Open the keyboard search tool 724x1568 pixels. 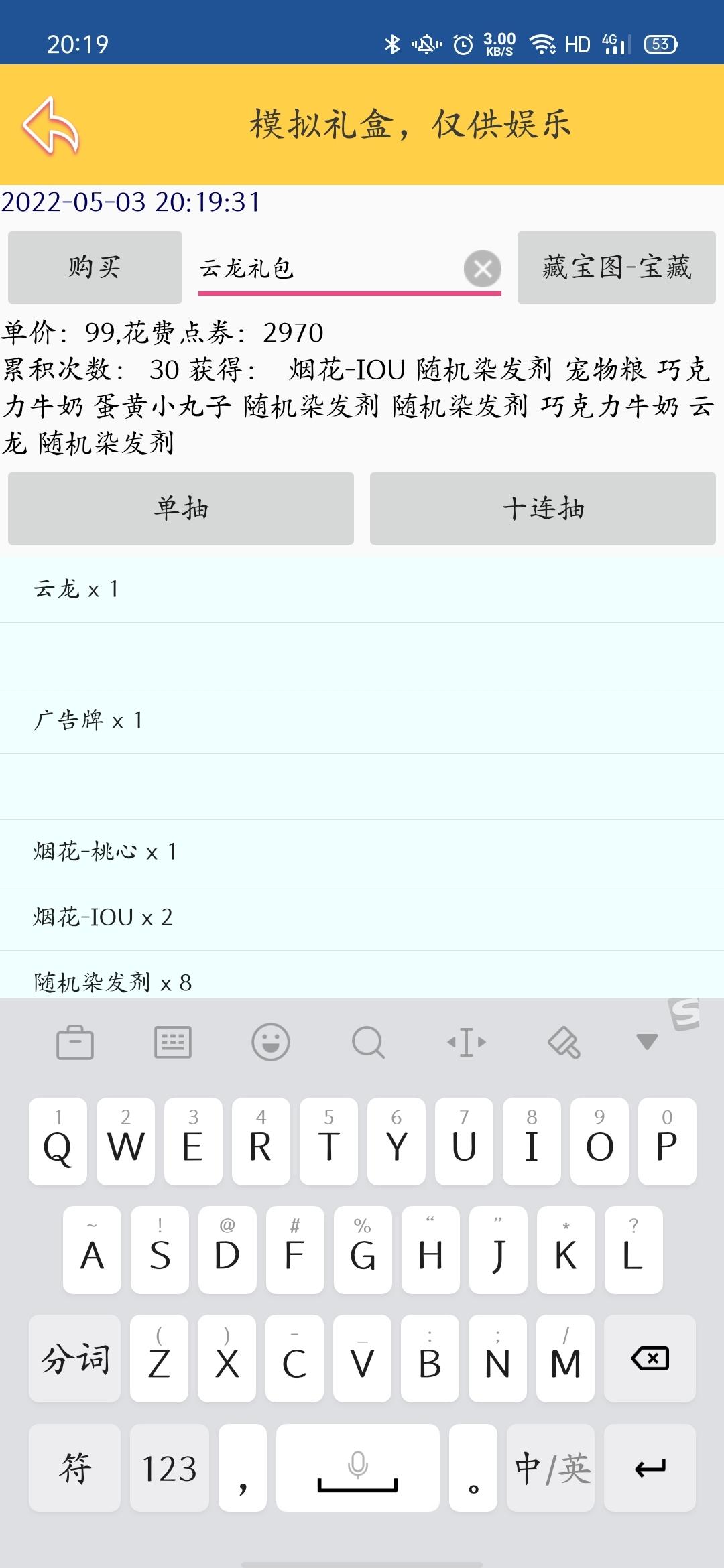(x=369, y=1042)
